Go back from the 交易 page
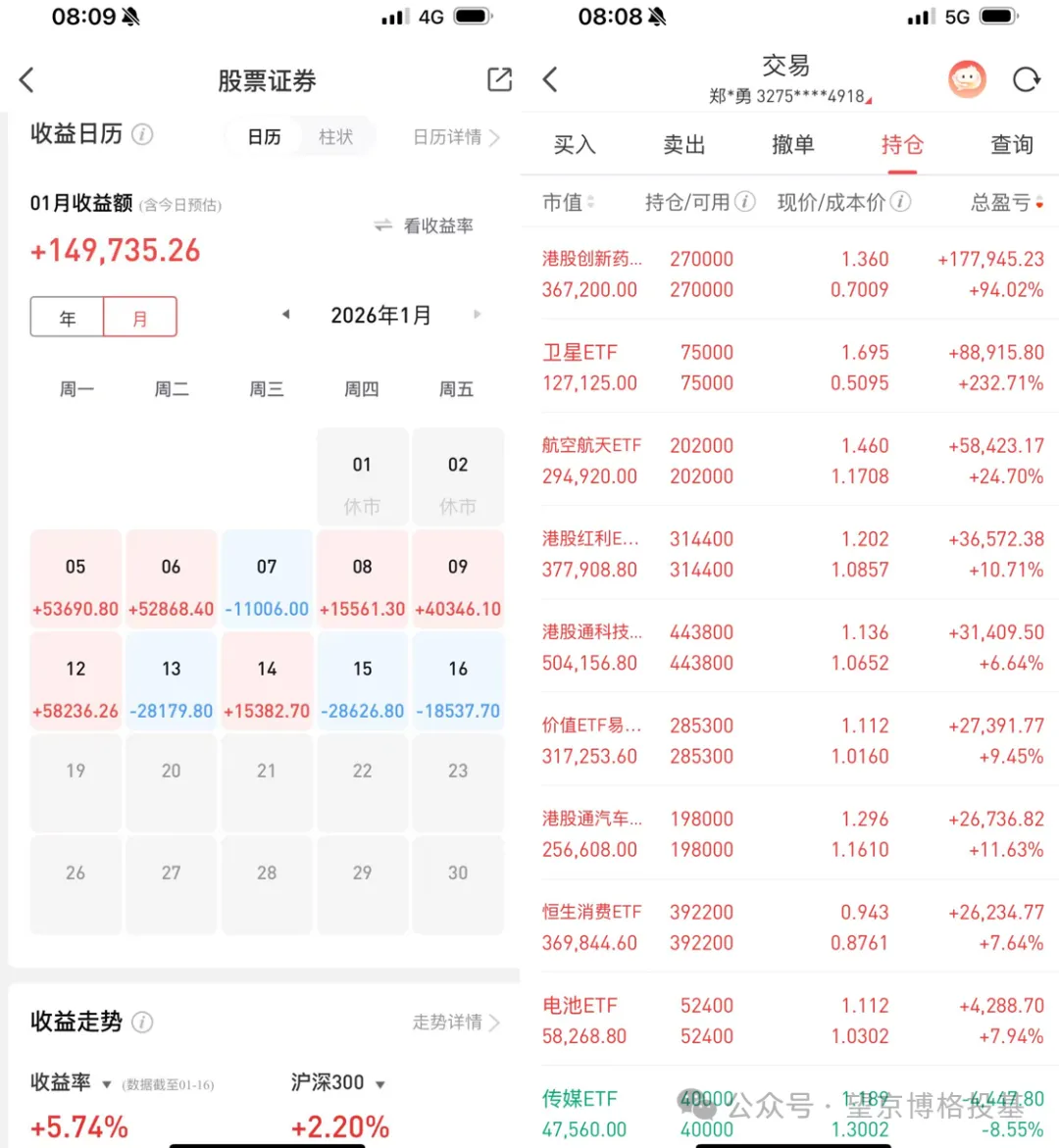The width and height of the screenshot is (1059, 1148). (x=551, y=79)
